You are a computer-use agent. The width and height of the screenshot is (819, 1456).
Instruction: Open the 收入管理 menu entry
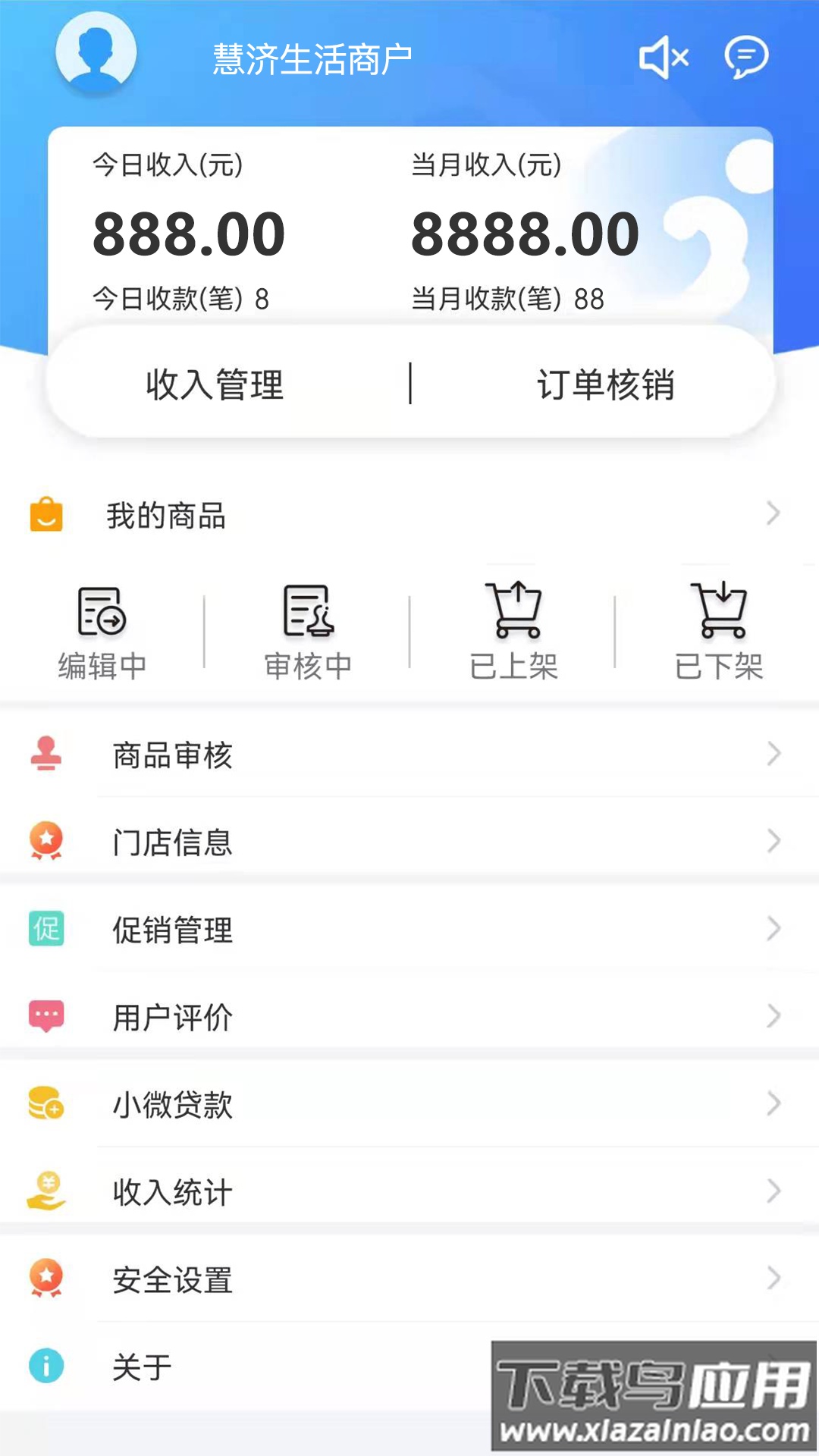pos(214,385)
